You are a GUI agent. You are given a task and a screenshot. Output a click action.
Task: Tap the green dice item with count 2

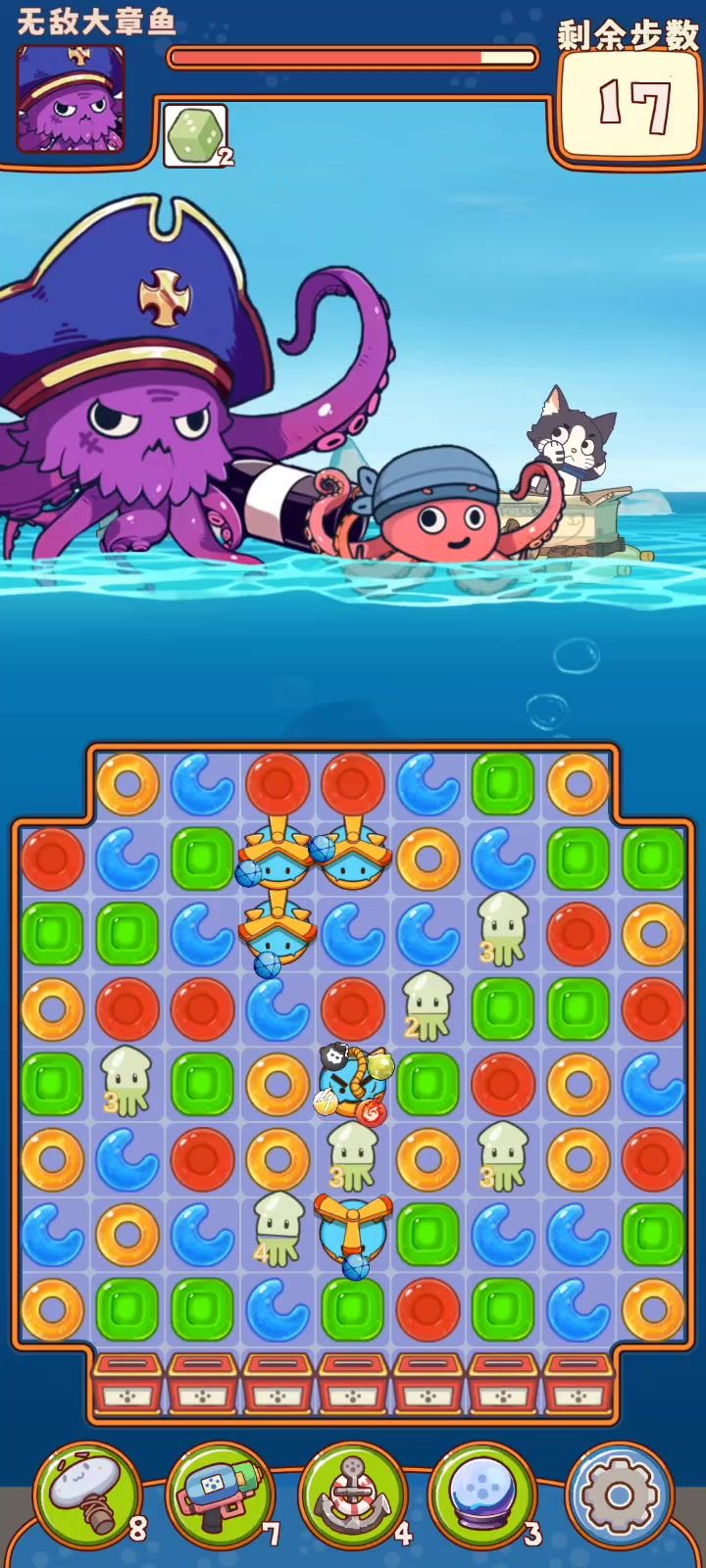[x=195, y=135]
